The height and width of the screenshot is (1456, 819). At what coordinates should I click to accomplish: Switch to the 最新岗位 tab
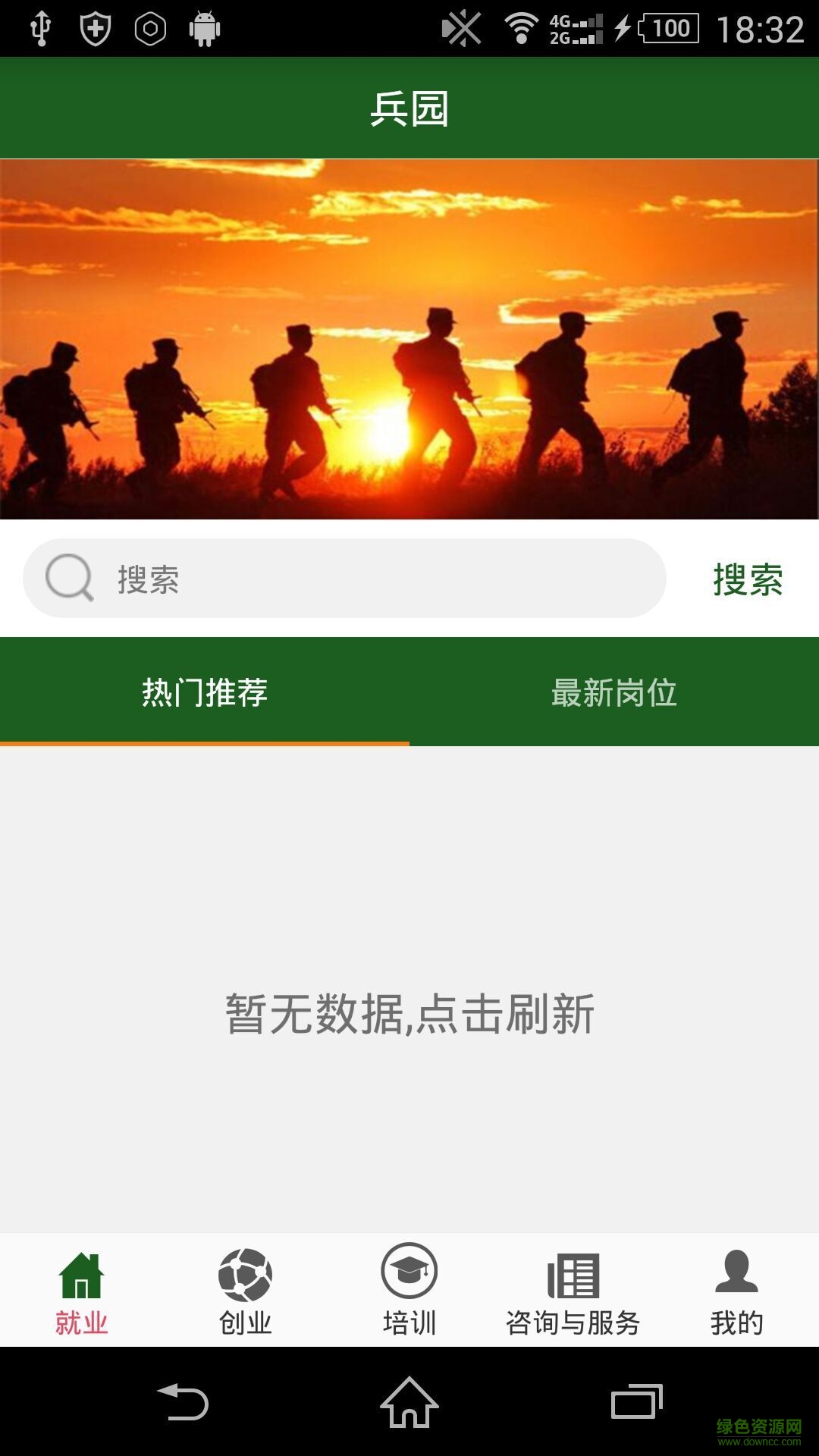point(614,692)
